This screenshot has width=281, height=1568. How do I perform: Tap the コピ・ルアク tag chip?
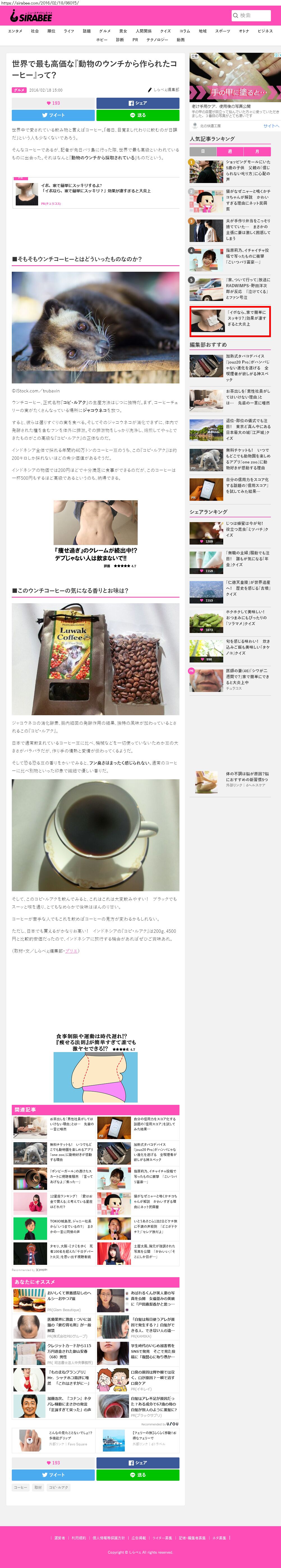pos(59,1487)
